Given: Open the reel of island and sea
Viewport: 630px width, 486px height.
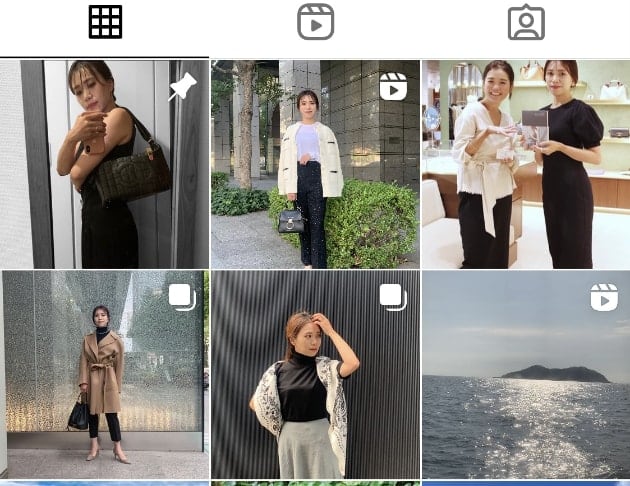Looking at the screenshot, I should pos(526,375).
